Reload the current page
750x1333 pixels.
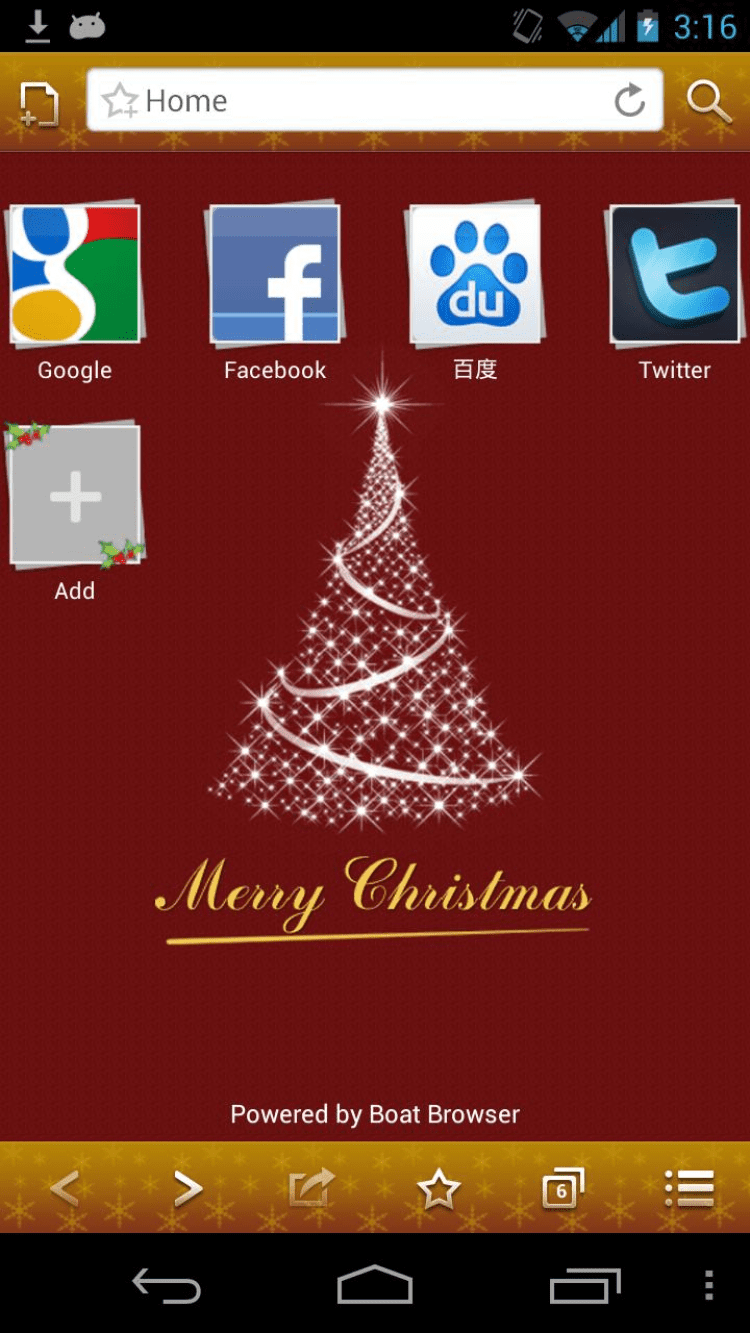[x=629, y=100]
